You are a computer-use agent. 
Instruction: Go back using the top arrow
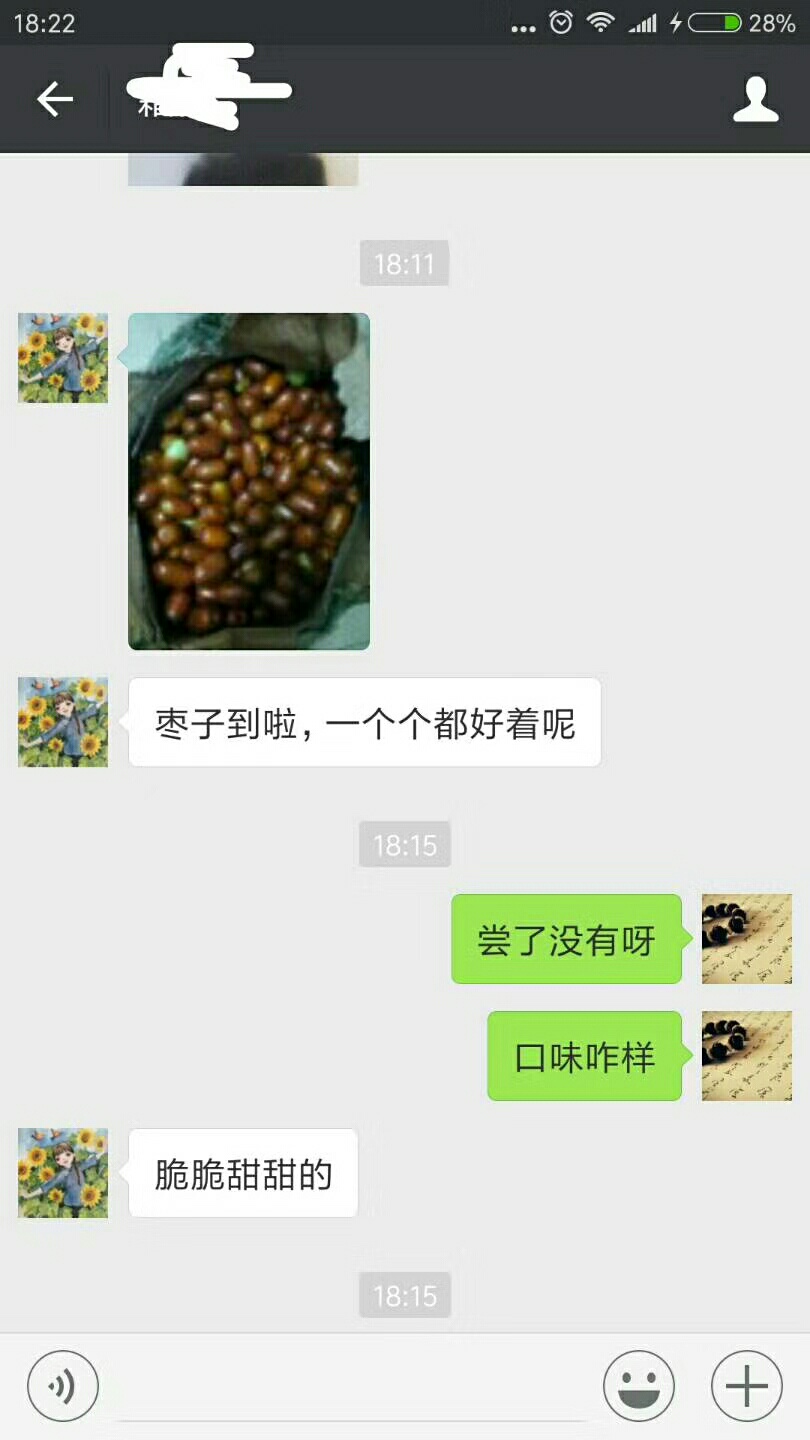tap(54, 99)
